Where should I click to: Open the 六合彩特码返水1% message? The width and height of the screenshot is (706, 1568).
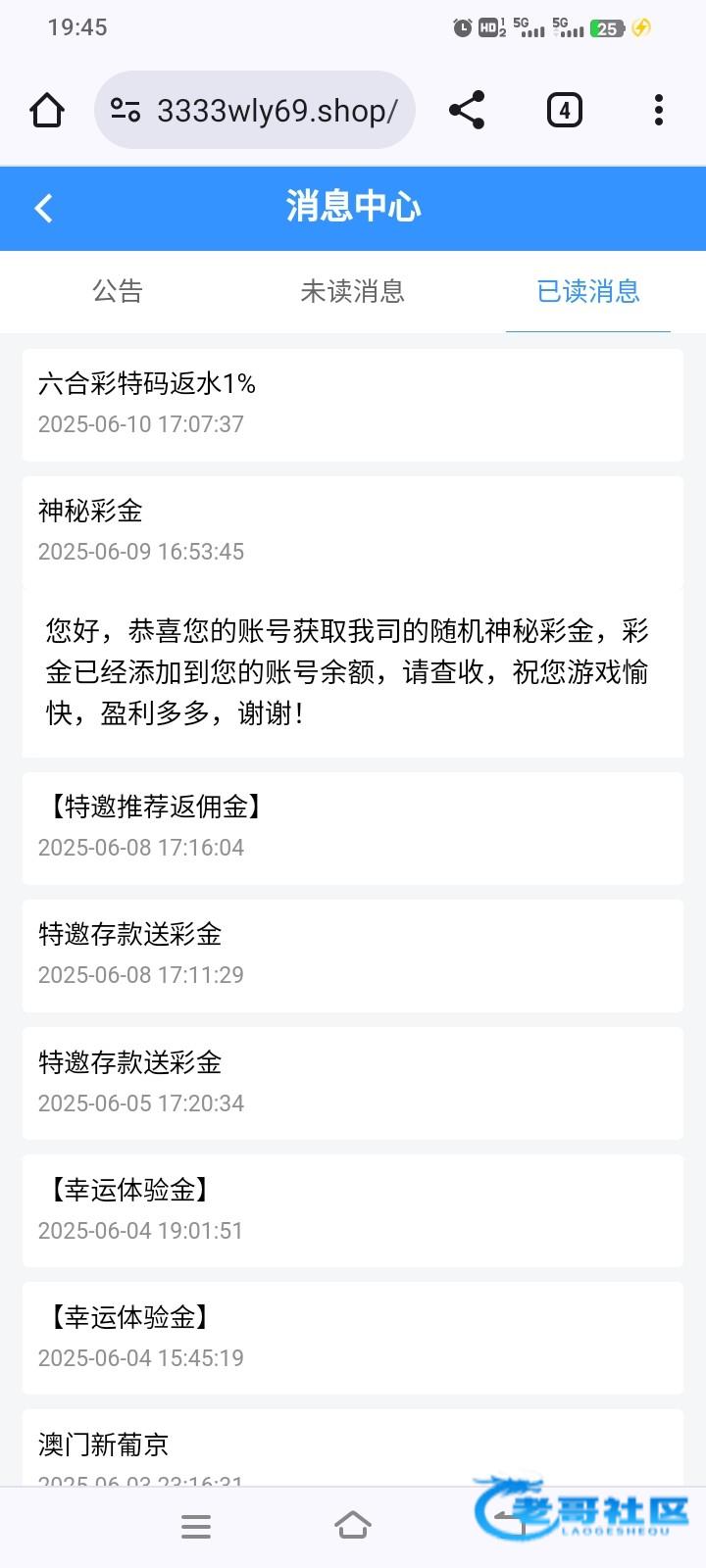click(x=353, y=405)
